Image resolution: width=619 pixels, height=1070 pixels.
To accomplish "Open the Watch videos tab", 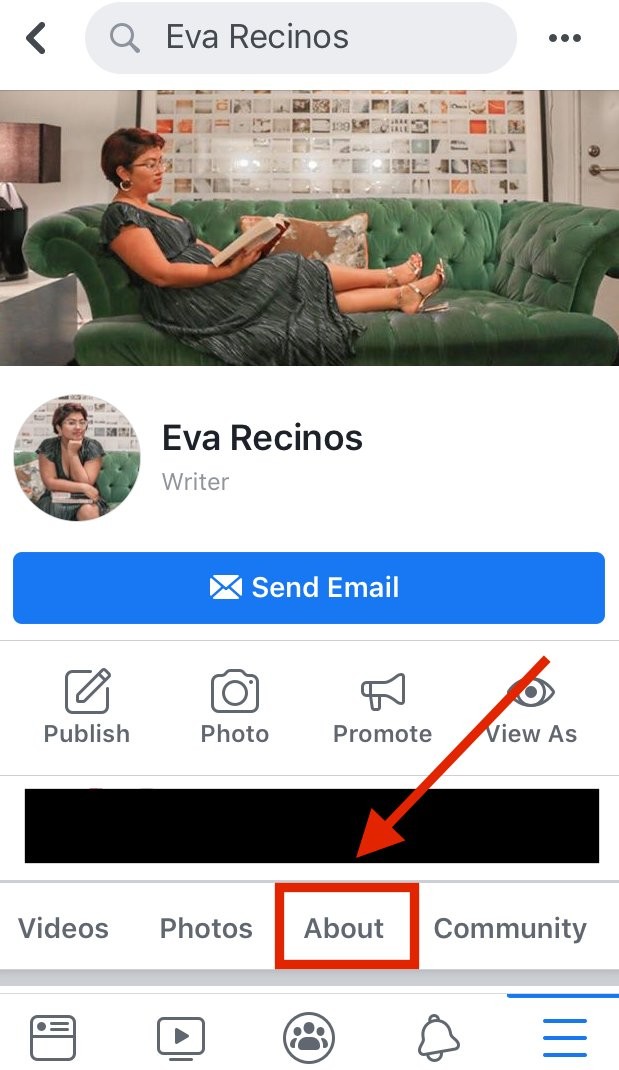I will [x=181, y=1036].
